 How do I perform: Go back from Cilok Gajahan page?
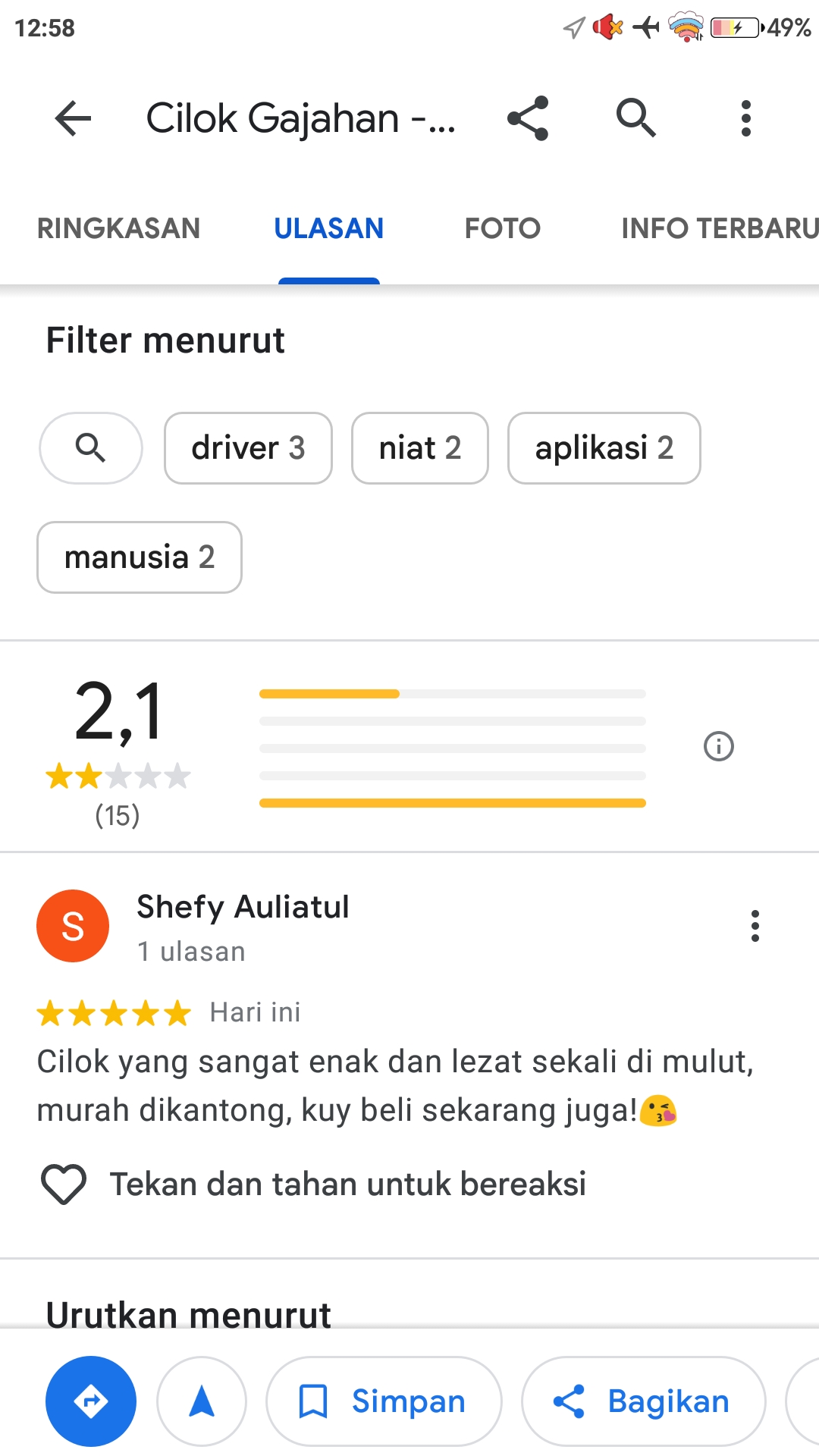(x=73, y=118)
